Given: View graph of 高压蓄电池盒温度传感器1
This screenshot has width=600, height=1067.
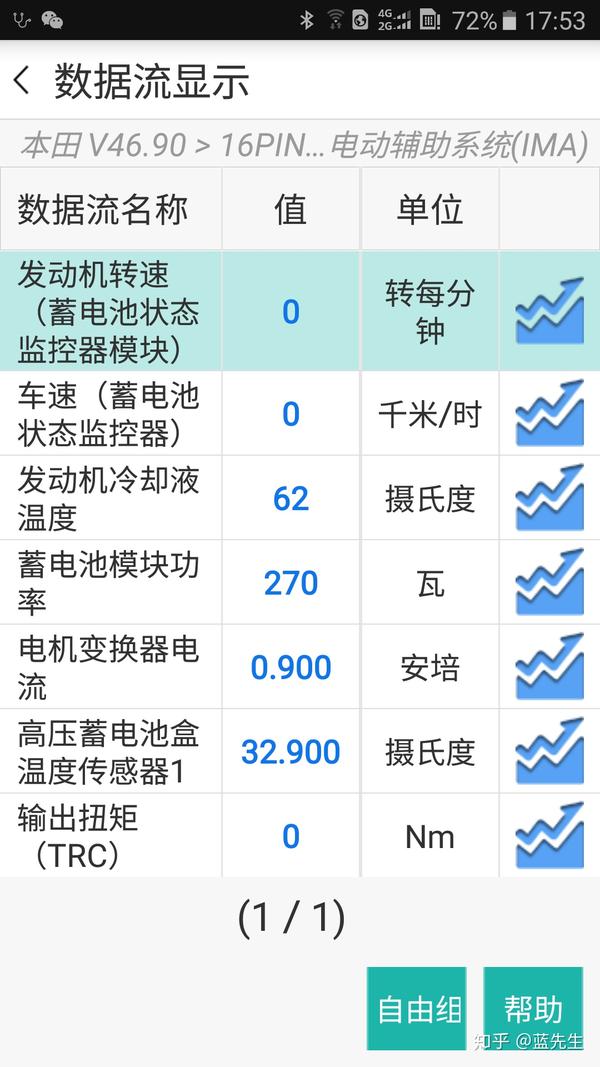Looking at the screenshot, I should (550, 751).
